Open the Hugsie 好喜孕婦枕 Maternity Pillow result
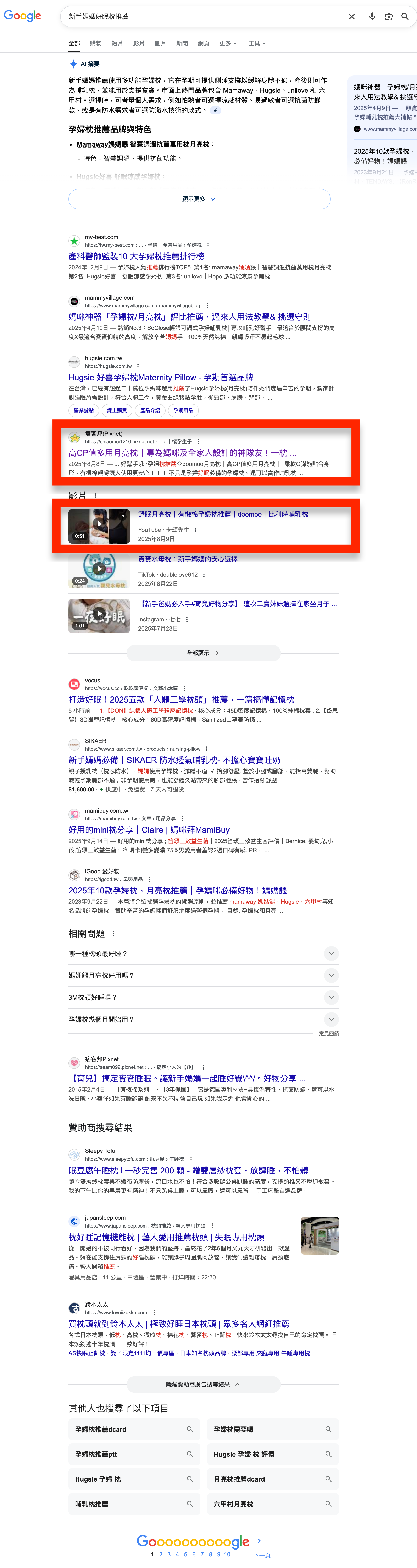Image resolution: width=417 pixels, height=1568 pixels. pos(161,377)
